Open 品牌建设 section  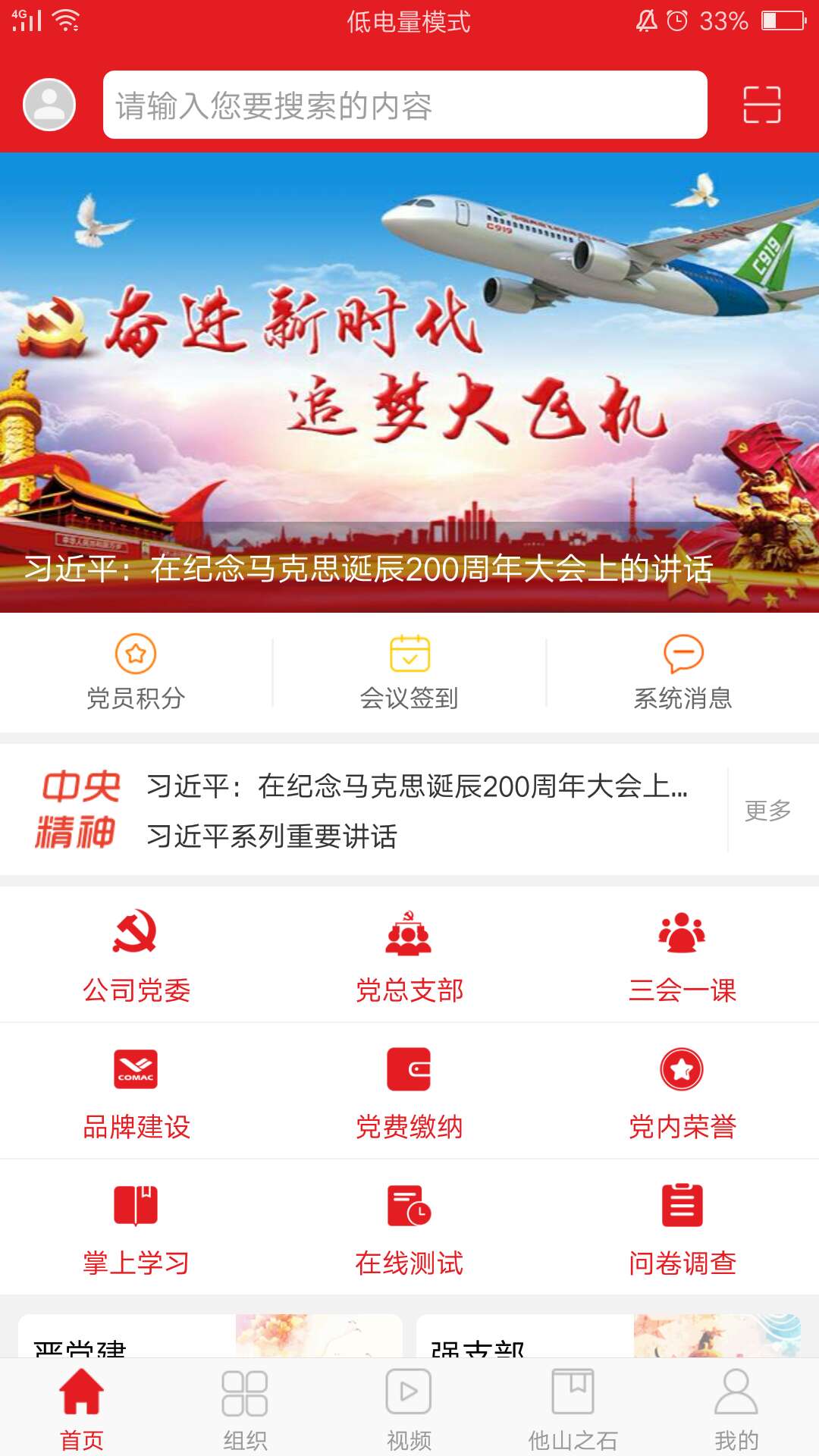(x=136, y=1094)
